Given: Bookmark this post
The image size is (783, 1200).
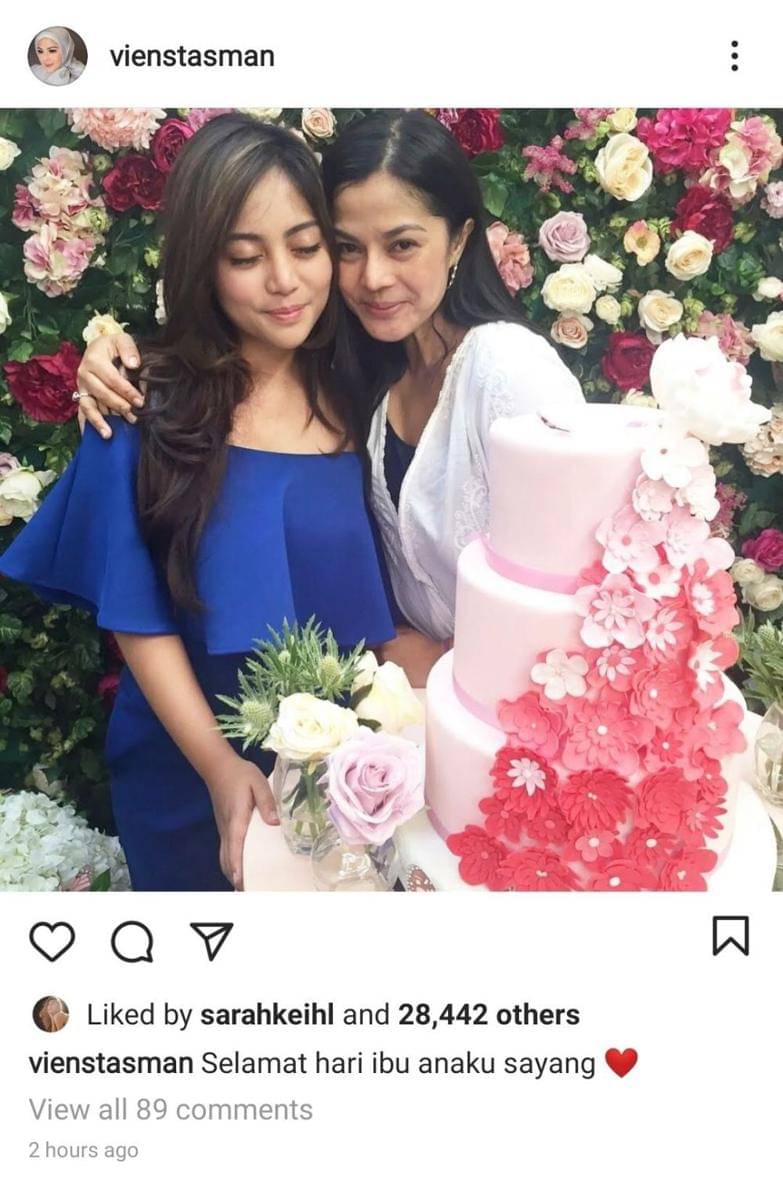Looking at the screenshot, I should [x=730, y=936].
